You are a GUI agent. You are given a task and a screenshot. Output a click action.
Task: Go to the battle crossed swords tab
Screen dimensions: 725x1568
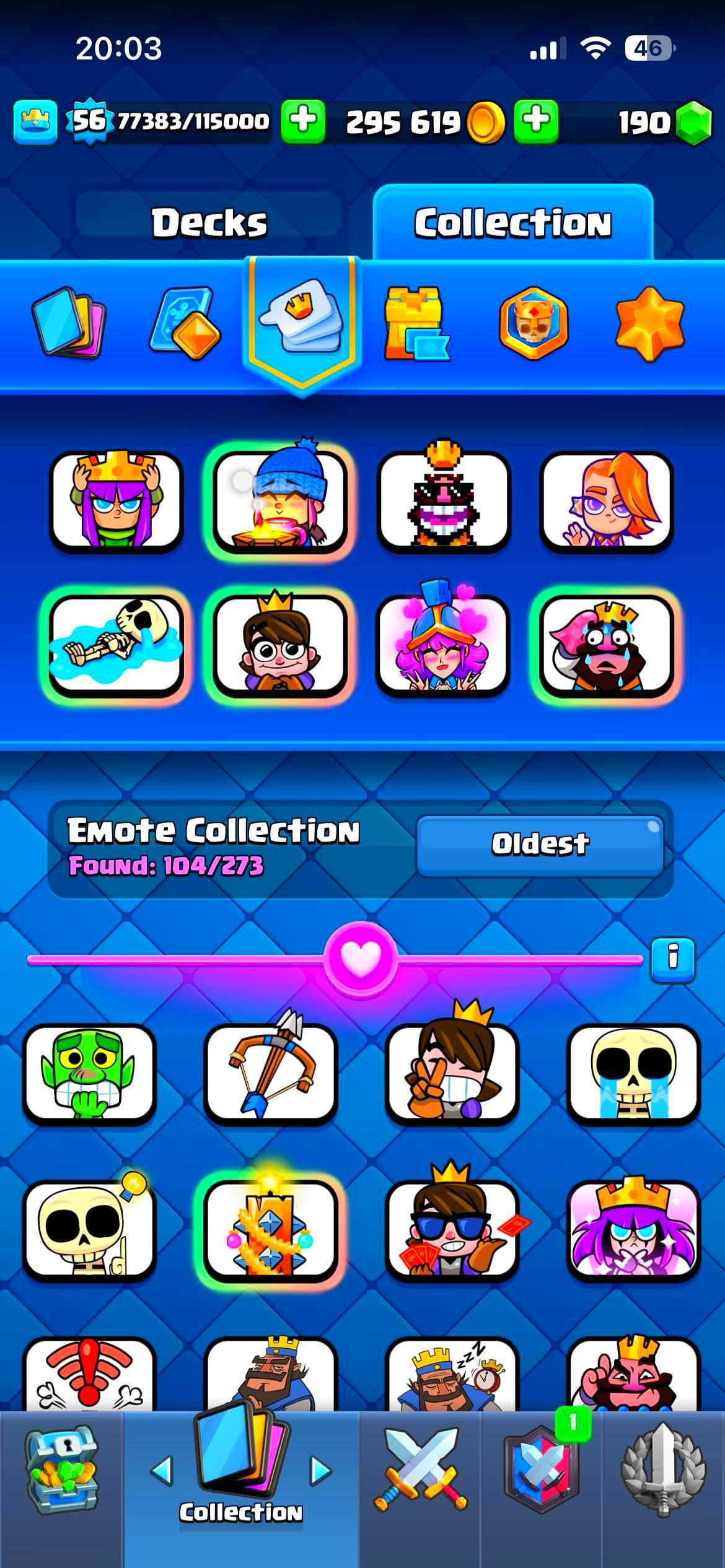[x=420, y=1473]
